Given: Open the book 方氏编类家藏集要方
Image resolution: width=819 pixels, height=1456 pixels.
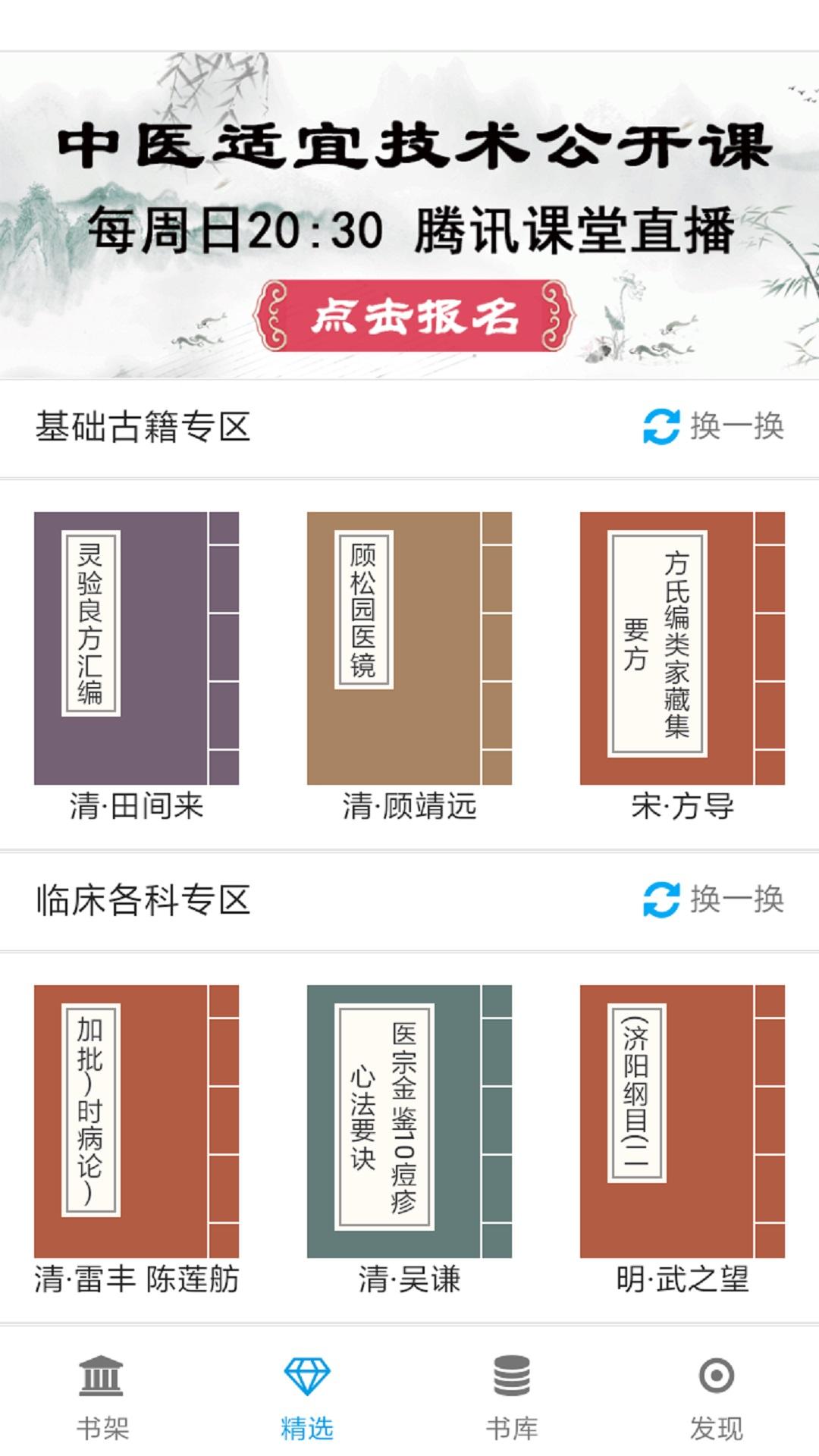Looking at the screenshot, I should 682,648.
